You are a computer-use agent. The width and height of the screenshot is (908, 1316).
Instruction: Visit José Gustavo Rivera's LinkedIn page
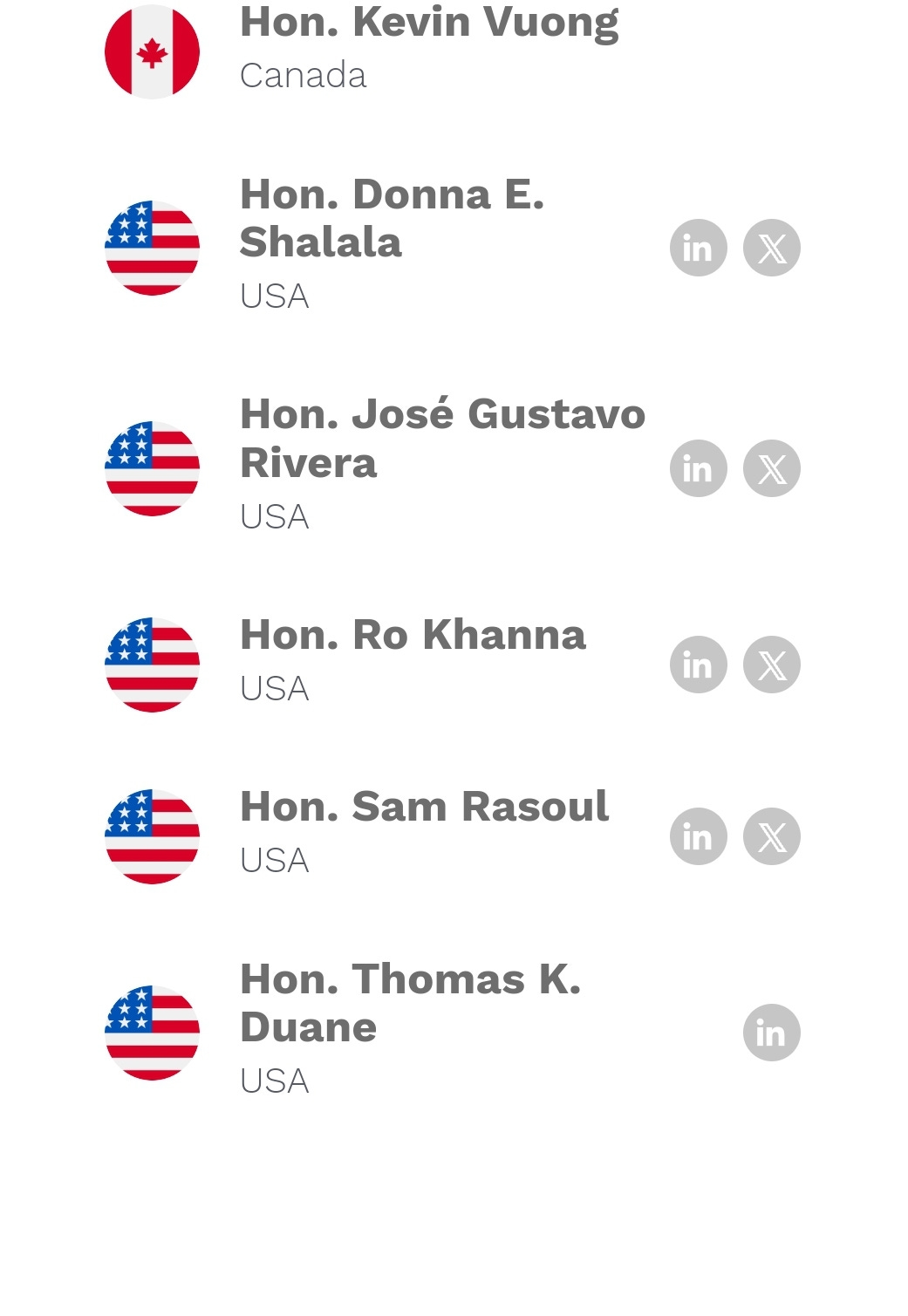click(x=698, y=468)
